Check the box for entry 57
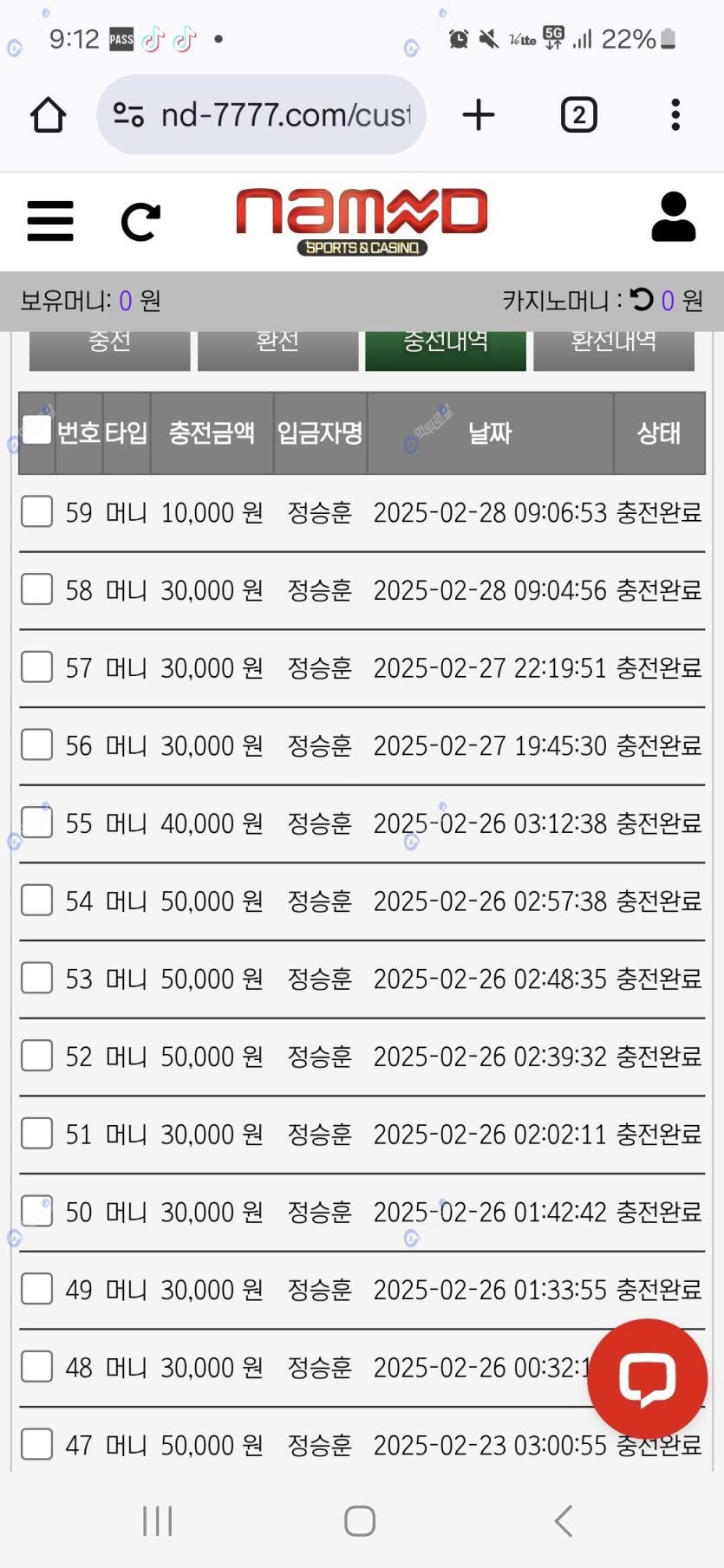Viewport: 724px width, 1568px height. tap(36, 667)
